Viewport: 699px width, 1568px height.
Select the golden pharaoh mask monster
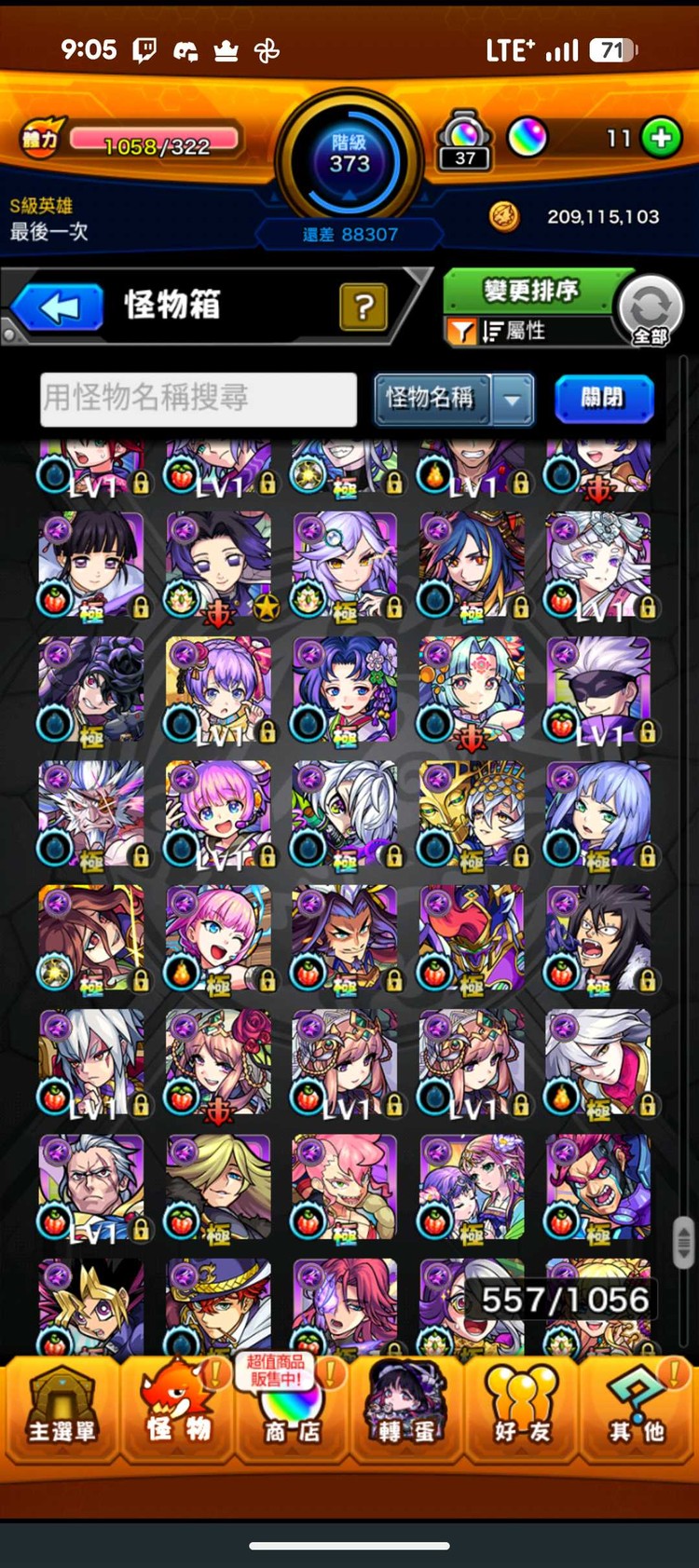[472, 814]
